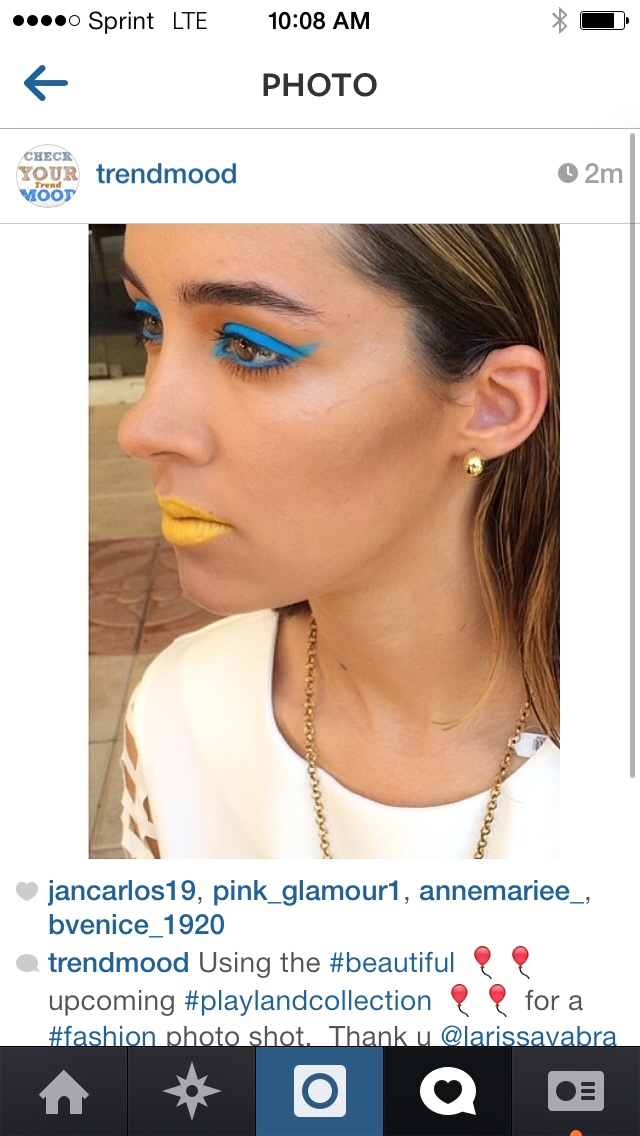Screen dimensions: 640x1136
Task: Switch to the Explore tab
Action: (x=191, y=1092)
